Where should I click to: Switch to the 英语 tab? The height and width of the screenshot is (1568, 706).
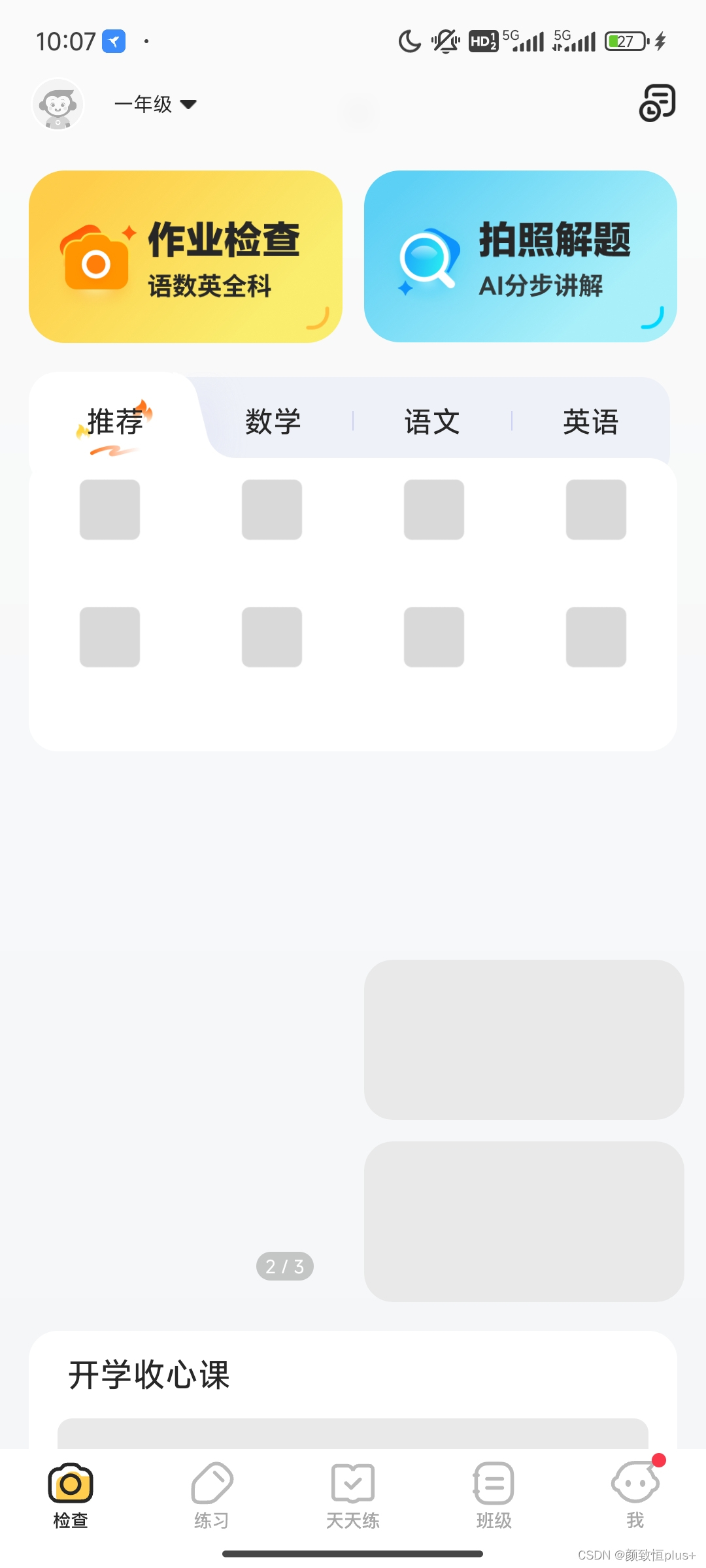tap(590, 422)
